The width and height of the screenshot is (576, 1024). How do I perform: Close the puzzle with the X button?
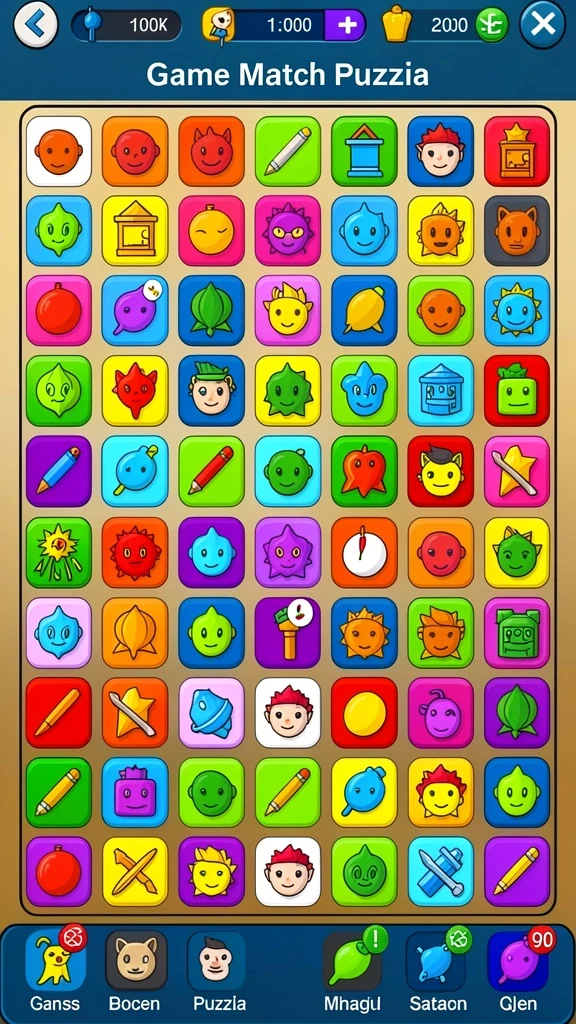[543, 25]
